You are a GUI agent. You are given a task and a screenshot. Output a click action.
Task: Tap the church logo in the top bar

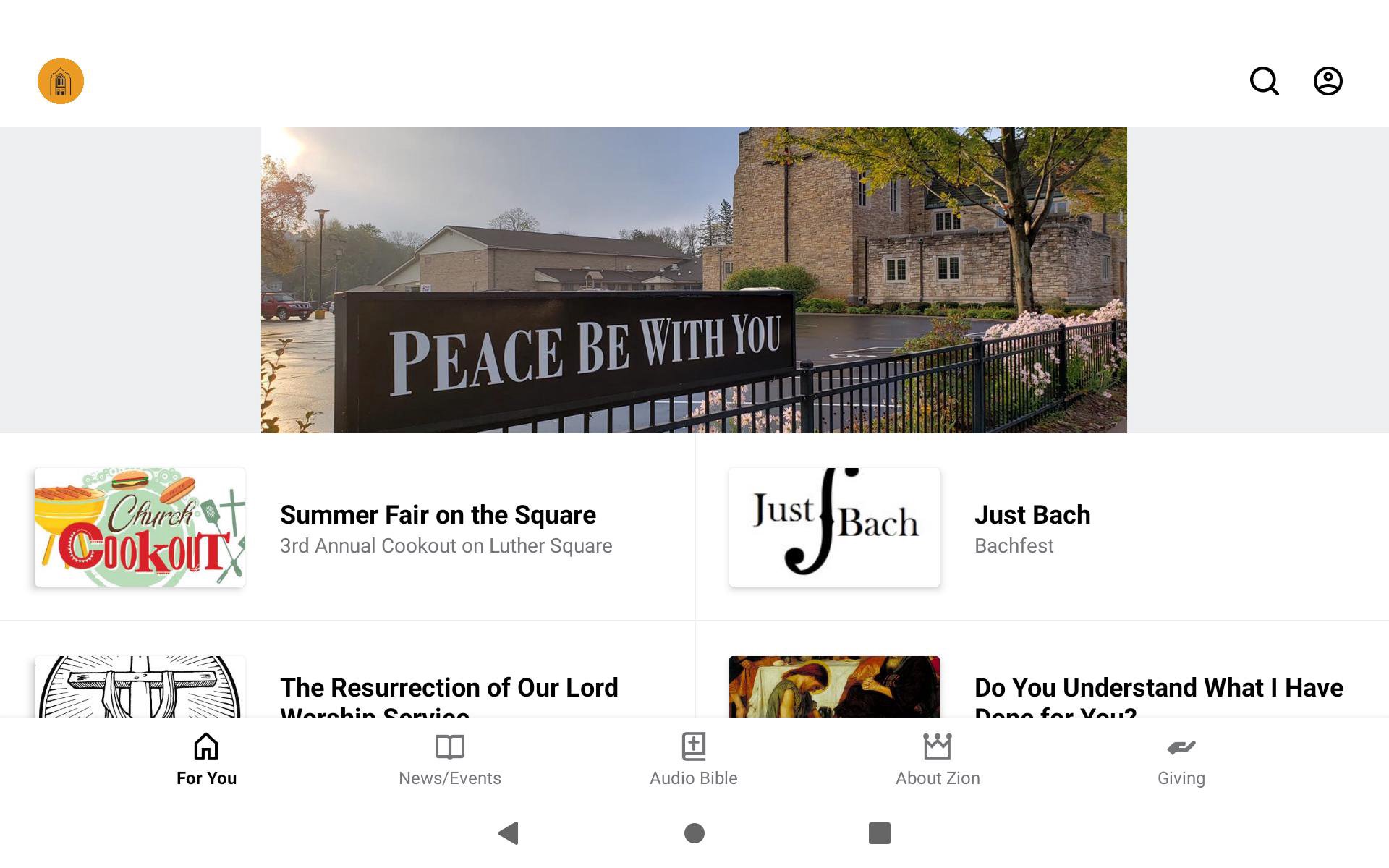tap(61, 81)
